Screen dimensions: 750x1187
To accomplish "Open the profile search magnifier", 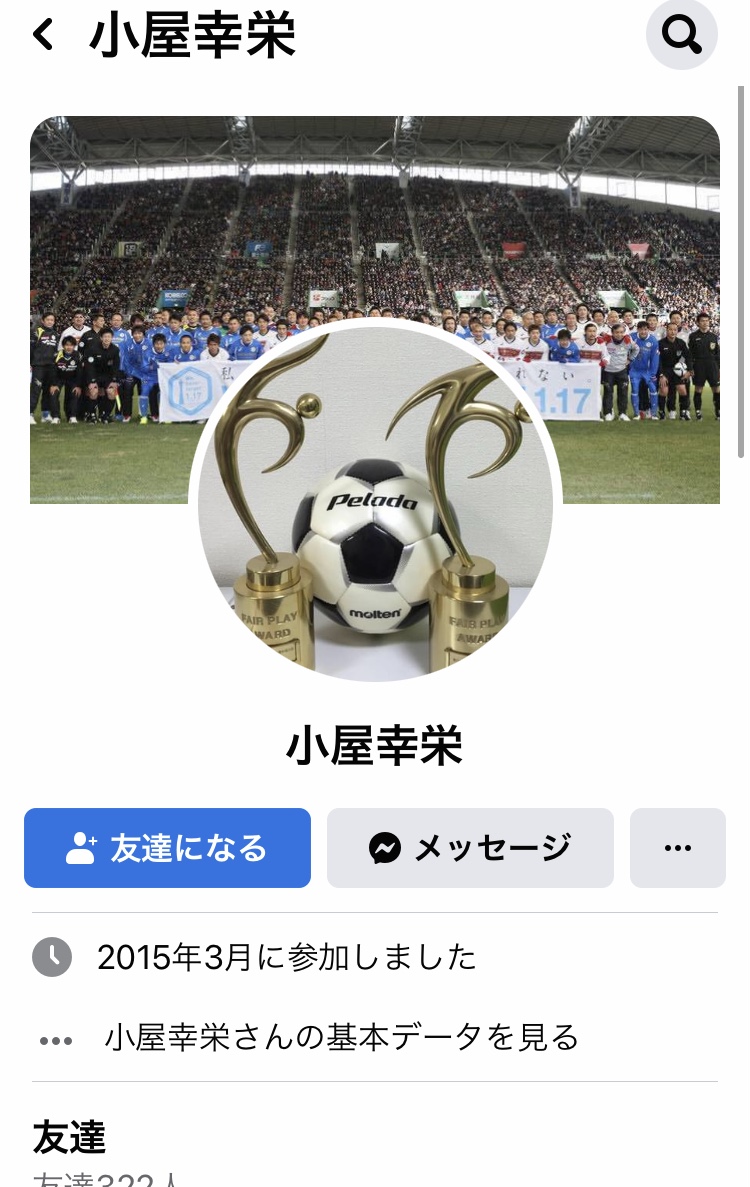I will [681, 35].
